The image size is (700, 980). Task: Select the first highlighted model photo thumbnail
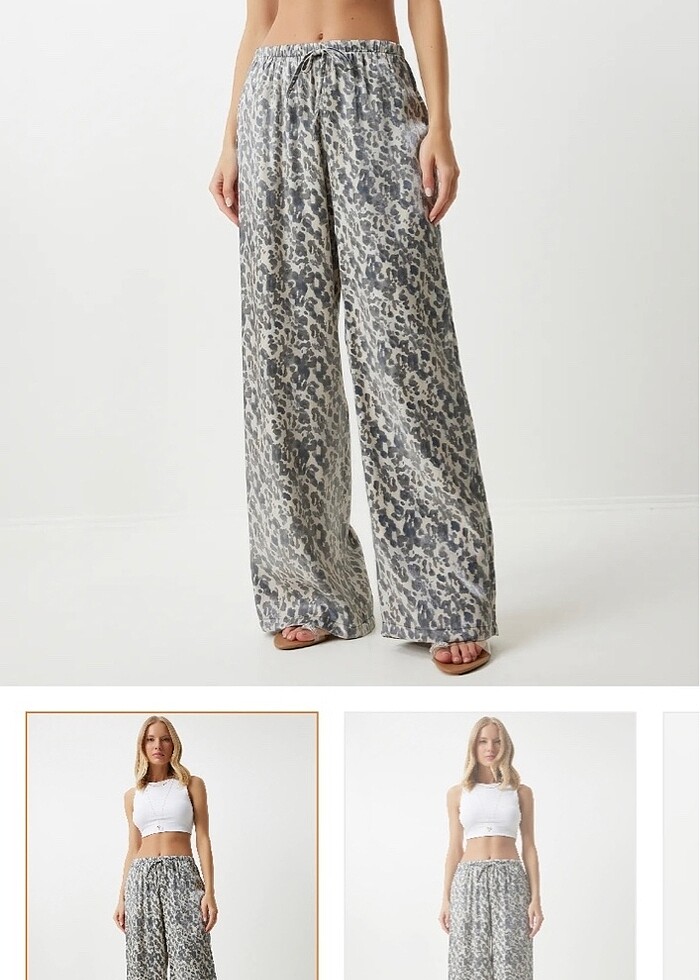click(x=172, y=846)
